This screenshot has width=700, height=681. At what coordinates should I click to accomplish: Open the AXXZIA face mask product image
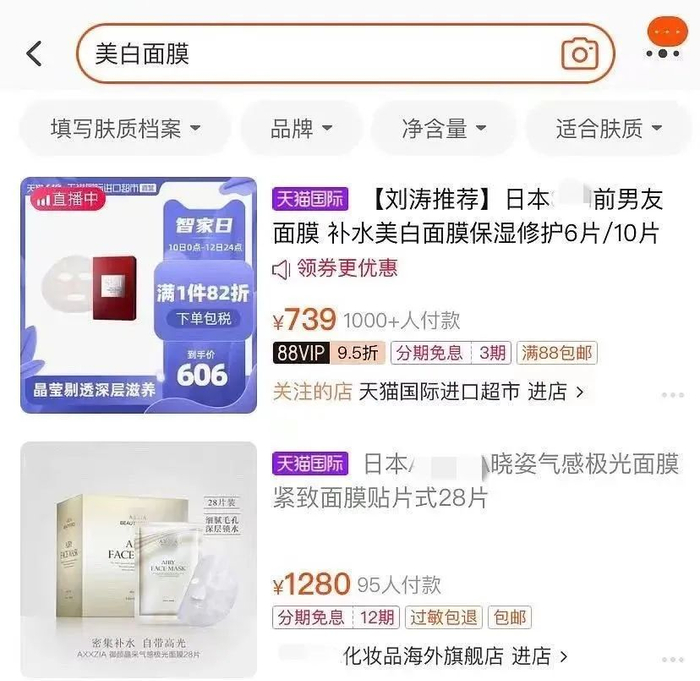pos(138,560)
